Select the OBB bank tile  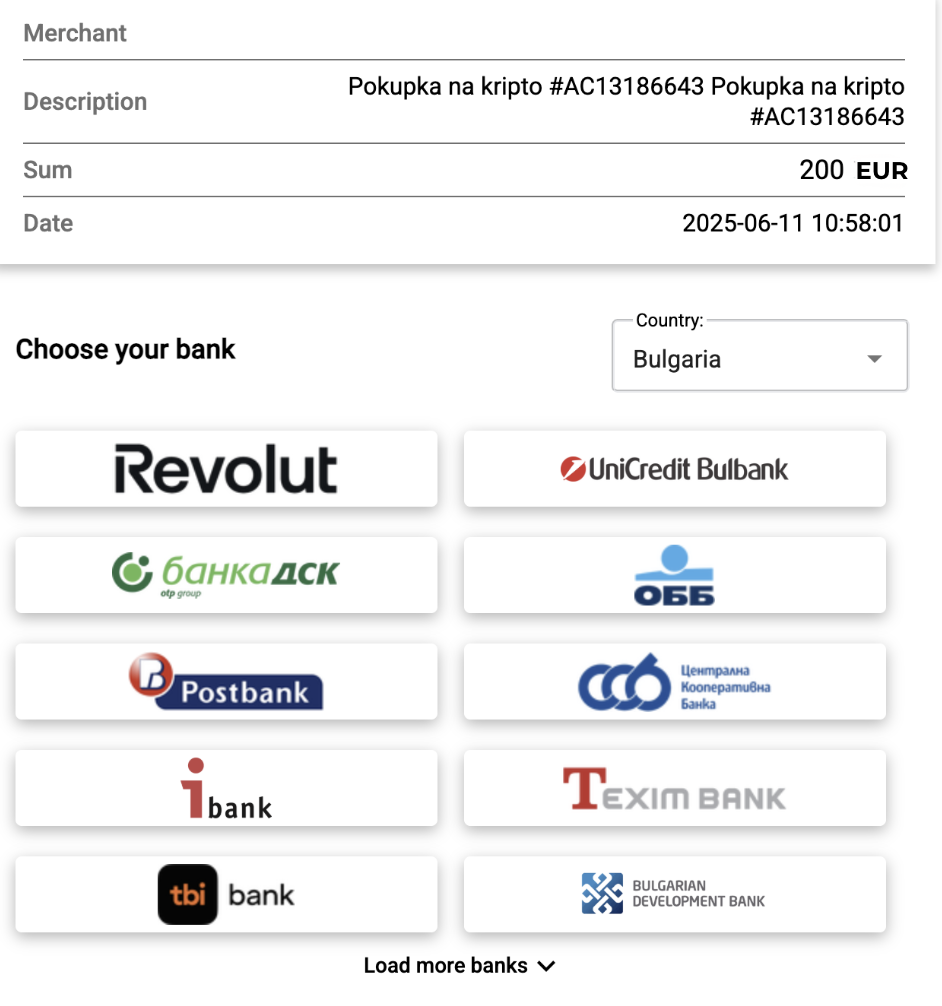click(x=674, y=575)
